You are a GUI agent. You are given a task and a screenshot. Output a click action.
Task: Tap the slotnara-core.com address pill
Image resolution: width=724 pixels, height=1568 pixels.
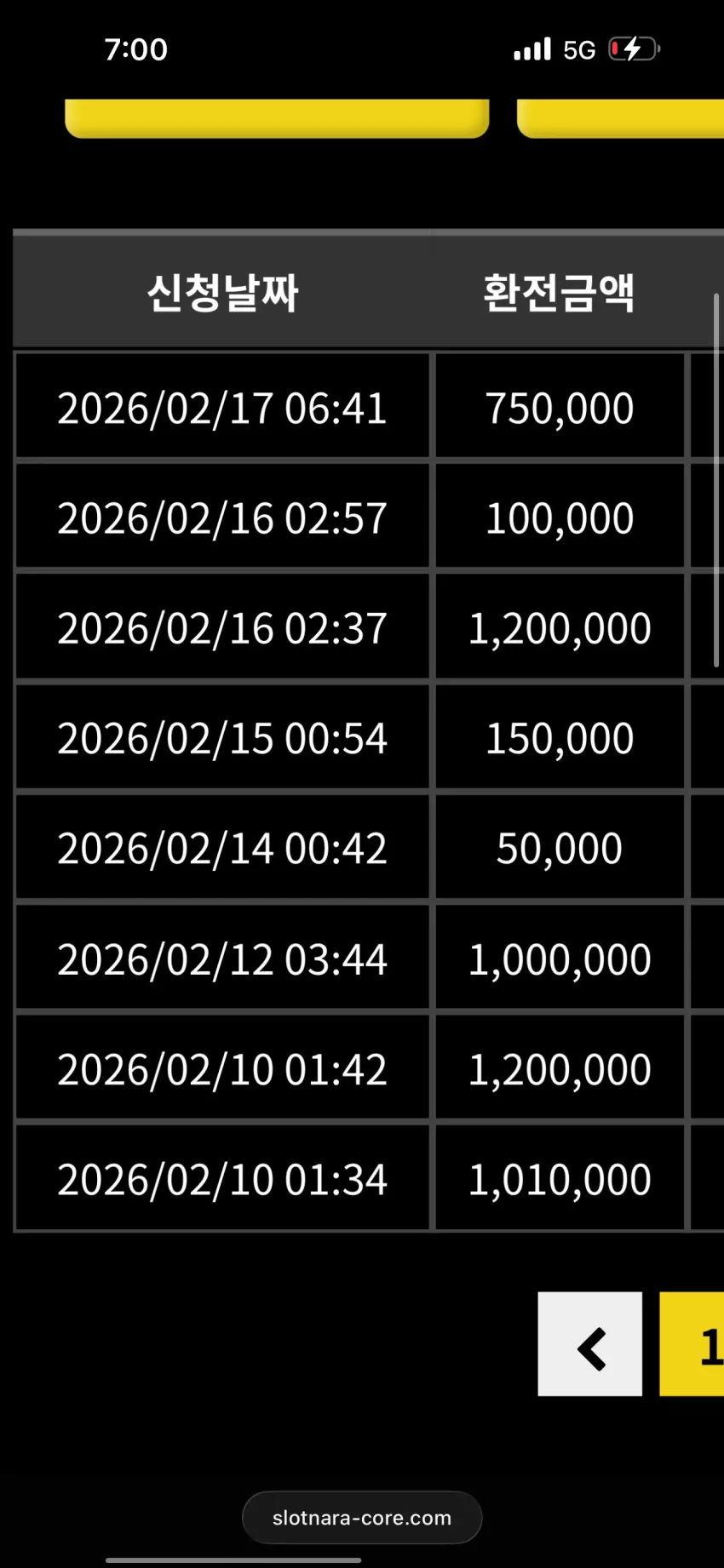pos(362,1518)
